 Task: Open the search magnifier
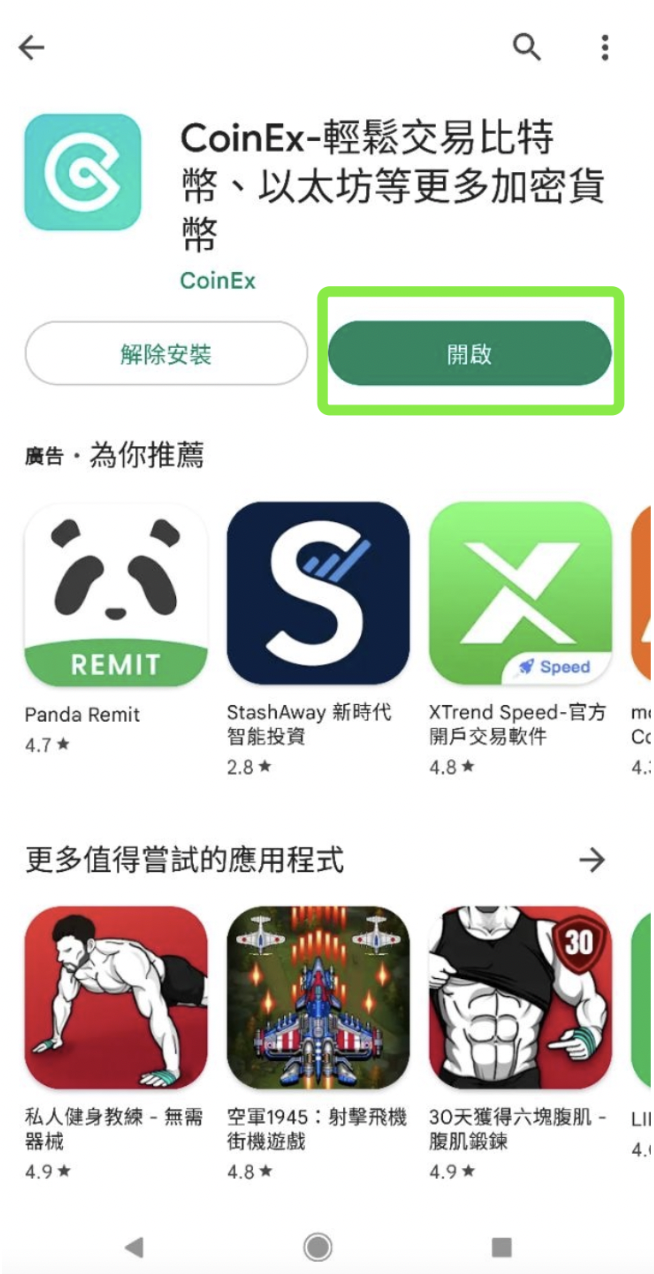(x=527, y=46)
